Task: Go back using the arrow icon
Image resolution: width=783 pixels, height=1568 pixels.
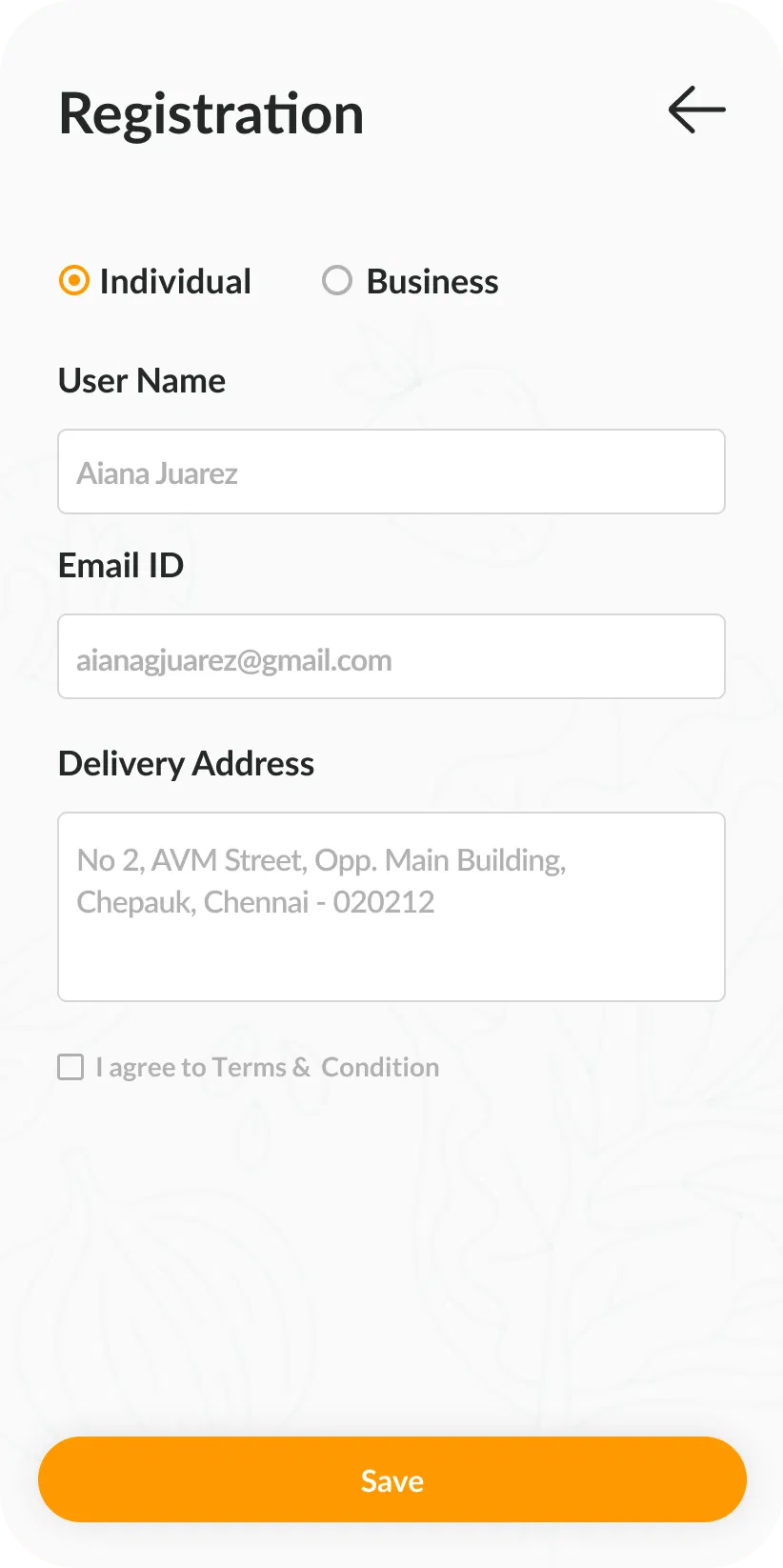Action: pos(696,110)
